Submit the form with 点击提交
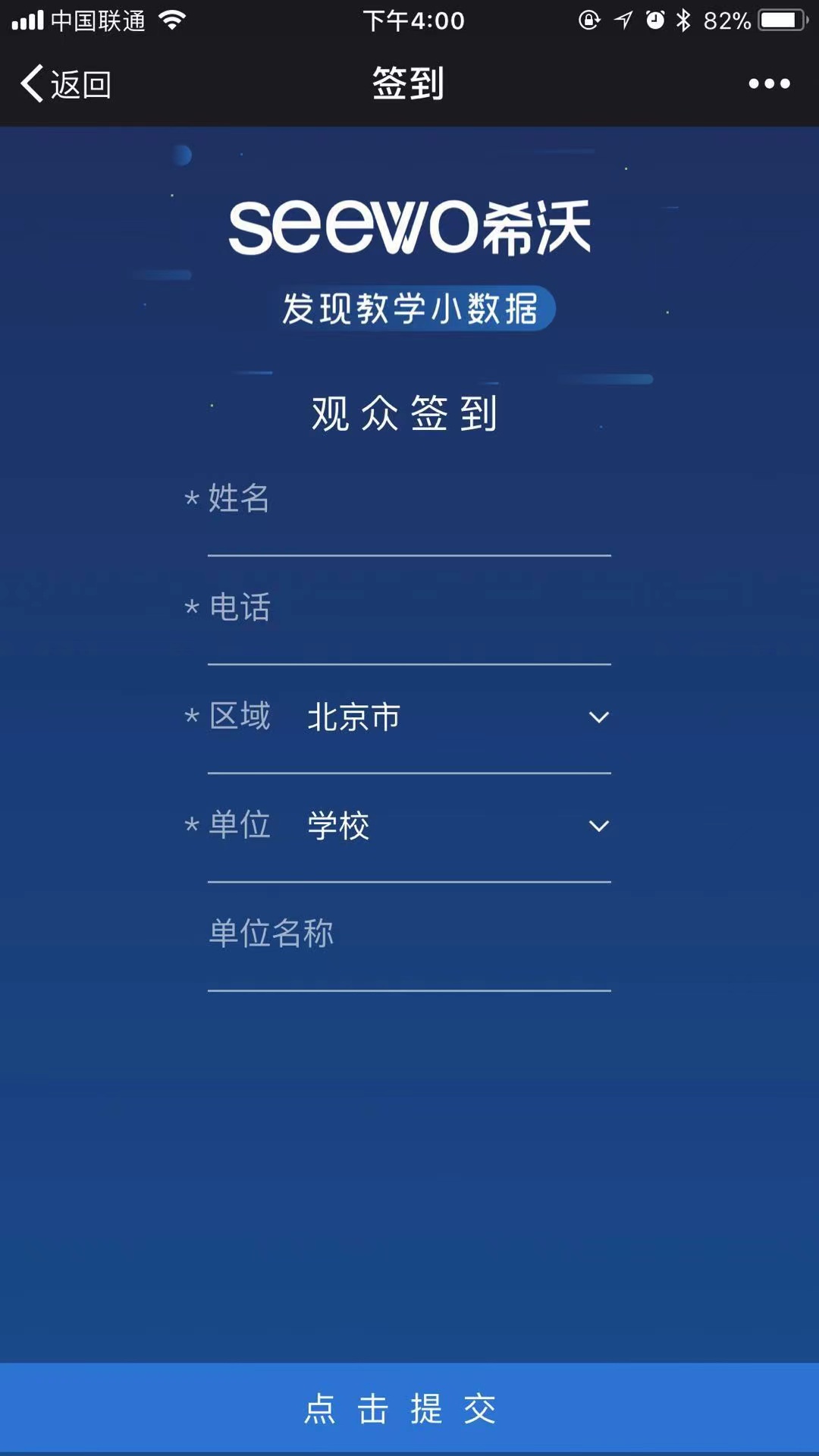The height and width of the screenshot is (1456, 819). tap(409, 1408)
